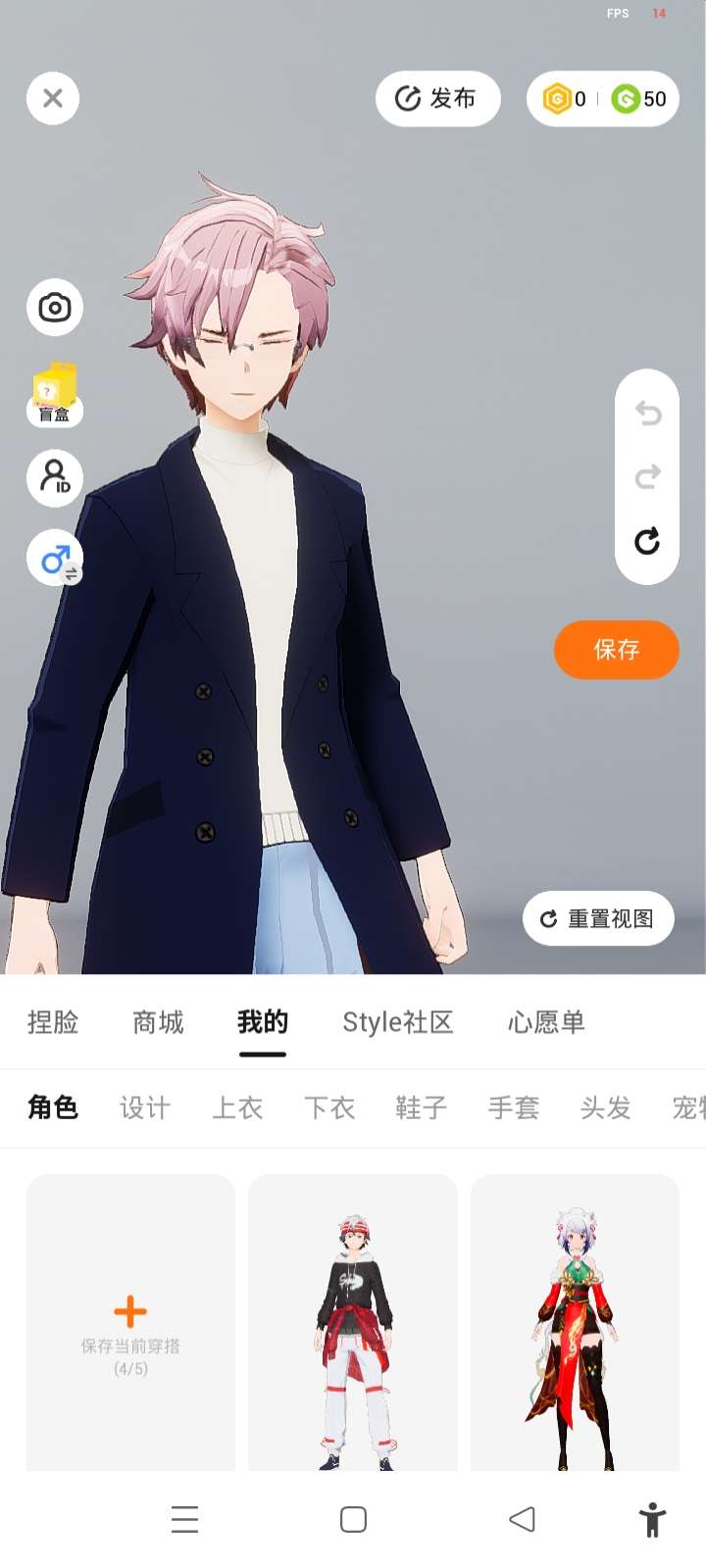Select the black hoodie boy outfit
Viewport: 706px width, 1568px height.
pyautogui.click(x=353, y=1323)
